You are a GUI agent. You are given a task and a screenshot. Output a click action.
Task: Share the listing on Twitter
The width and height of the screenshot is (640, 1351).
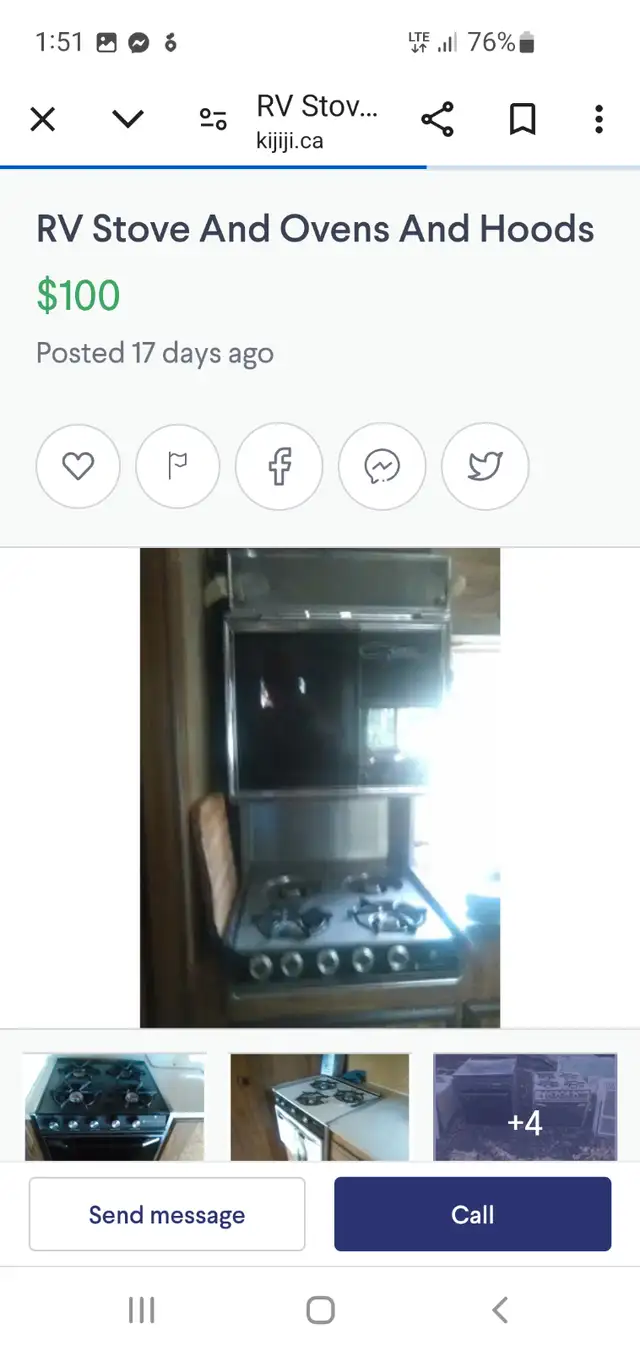485,466
